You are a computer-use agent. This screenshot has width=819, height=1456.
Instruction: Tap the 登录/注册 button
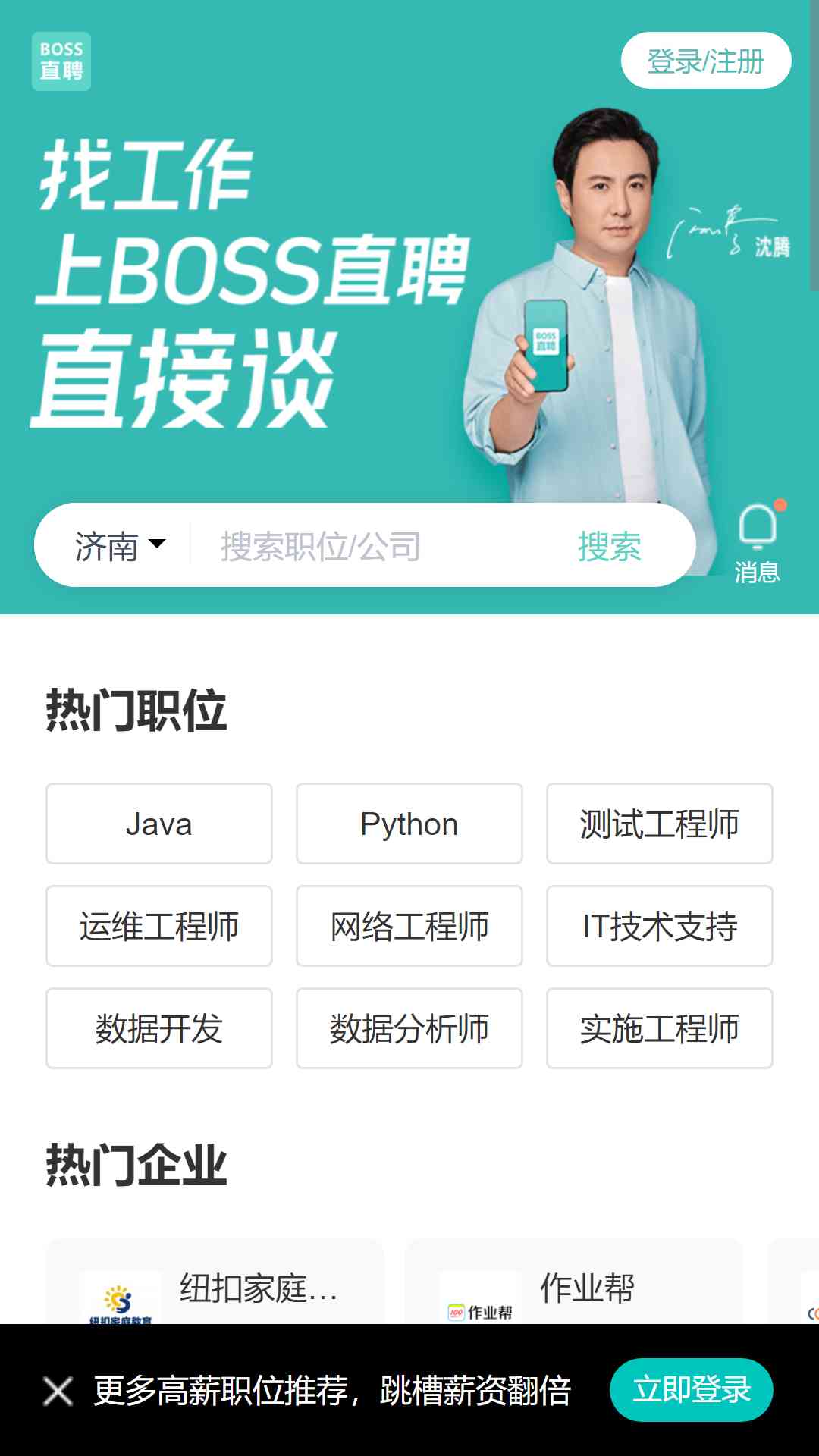706,61
